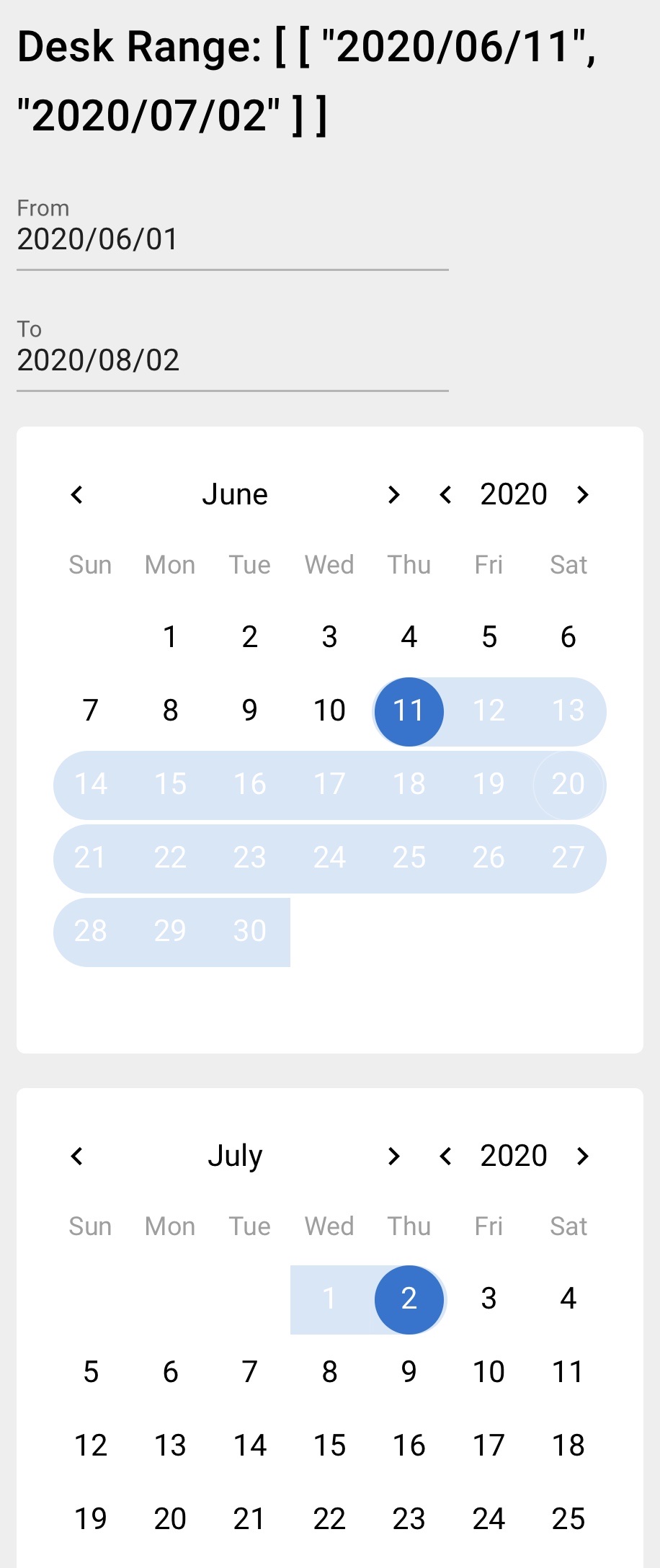Open year picker by clicking 2020 label
This screenshot has width=660, height=1568.
click(x=513, y=494)
